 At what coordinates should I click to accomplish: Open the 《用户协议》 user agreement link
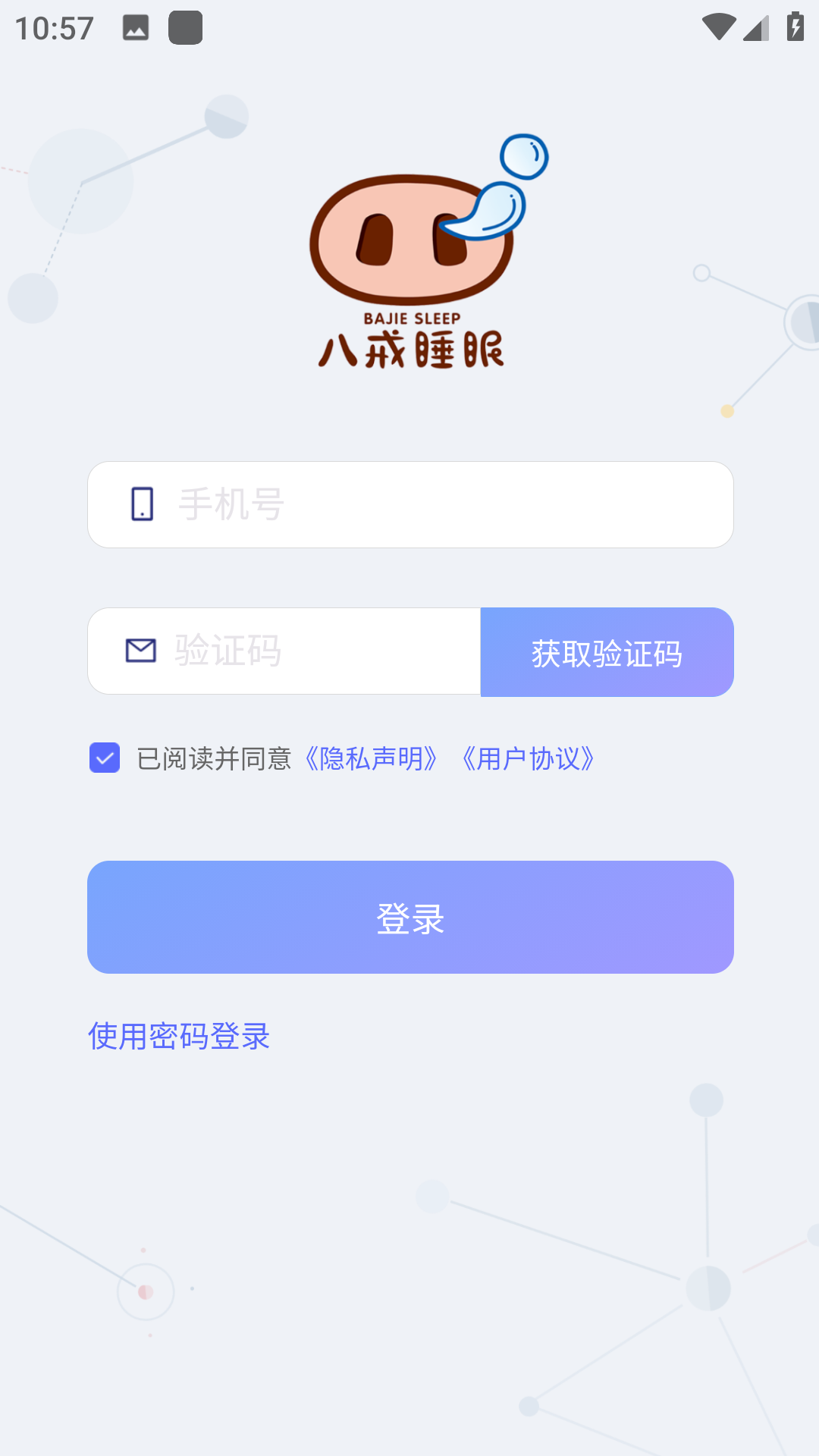(x=529, y=758)
